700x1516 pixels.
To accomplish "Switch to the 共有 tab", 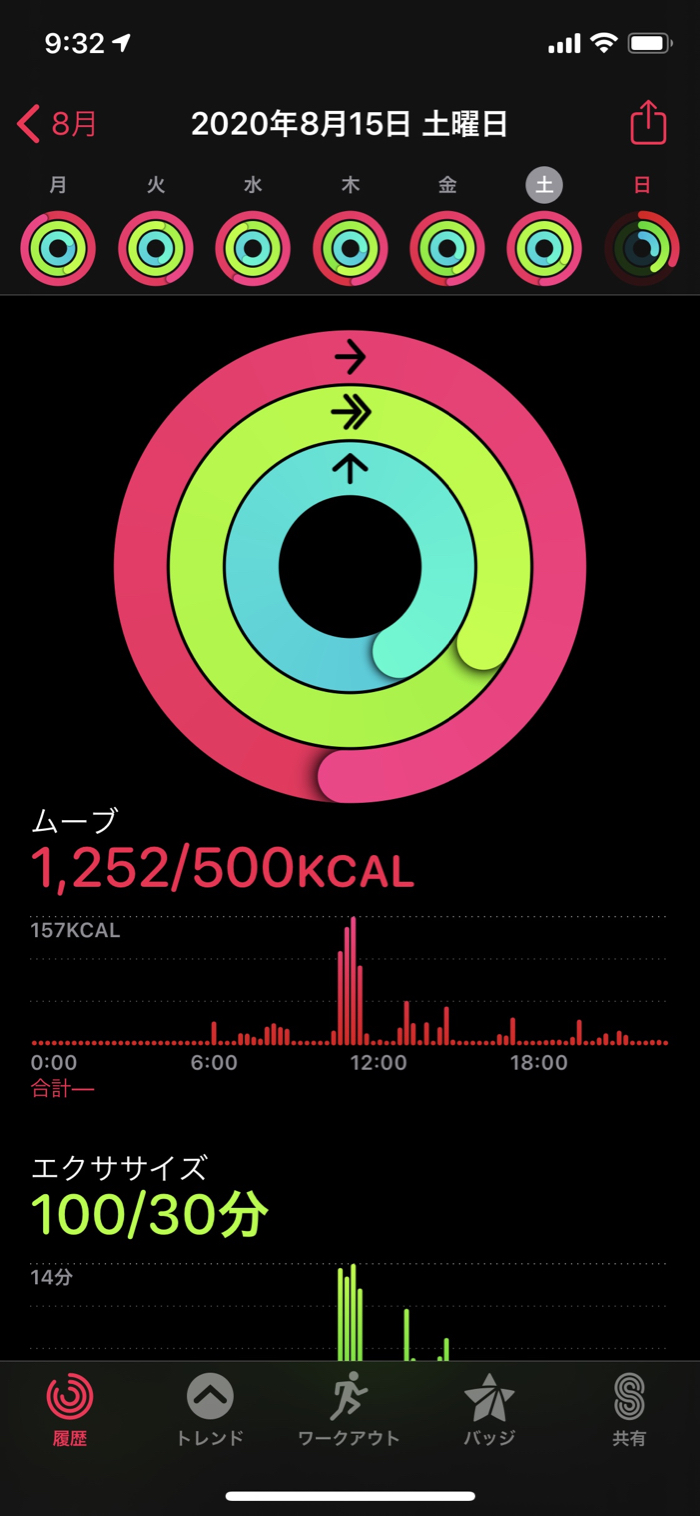I will 629,1410.
